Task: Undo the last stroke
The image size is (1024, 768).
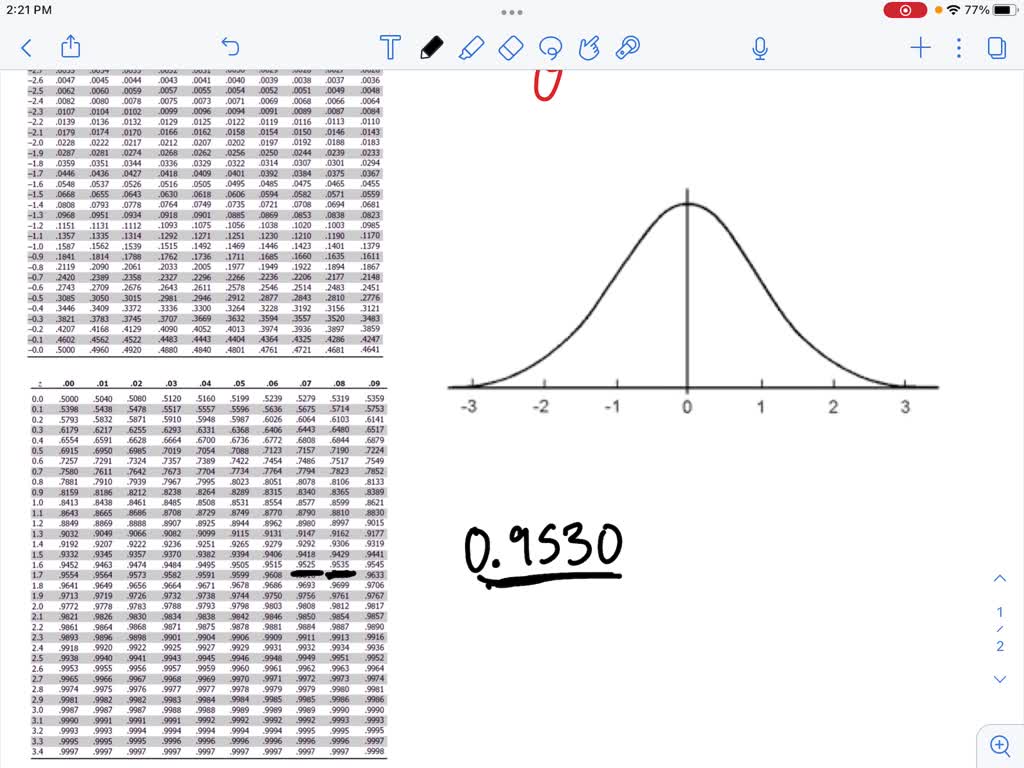Action: point(230,47)
